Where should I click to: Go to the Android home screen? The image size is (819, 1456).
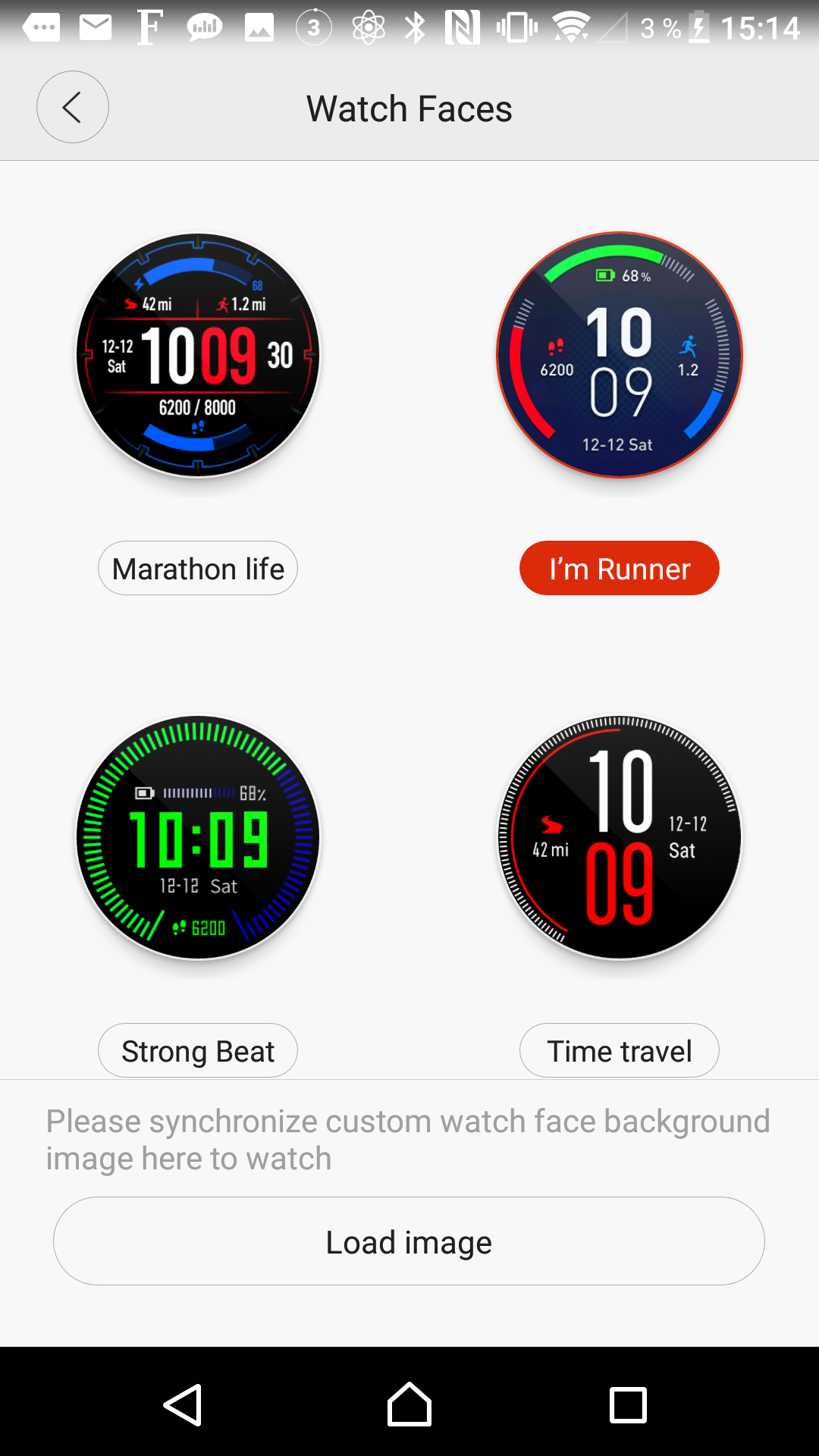click(x=409, y=1404)
